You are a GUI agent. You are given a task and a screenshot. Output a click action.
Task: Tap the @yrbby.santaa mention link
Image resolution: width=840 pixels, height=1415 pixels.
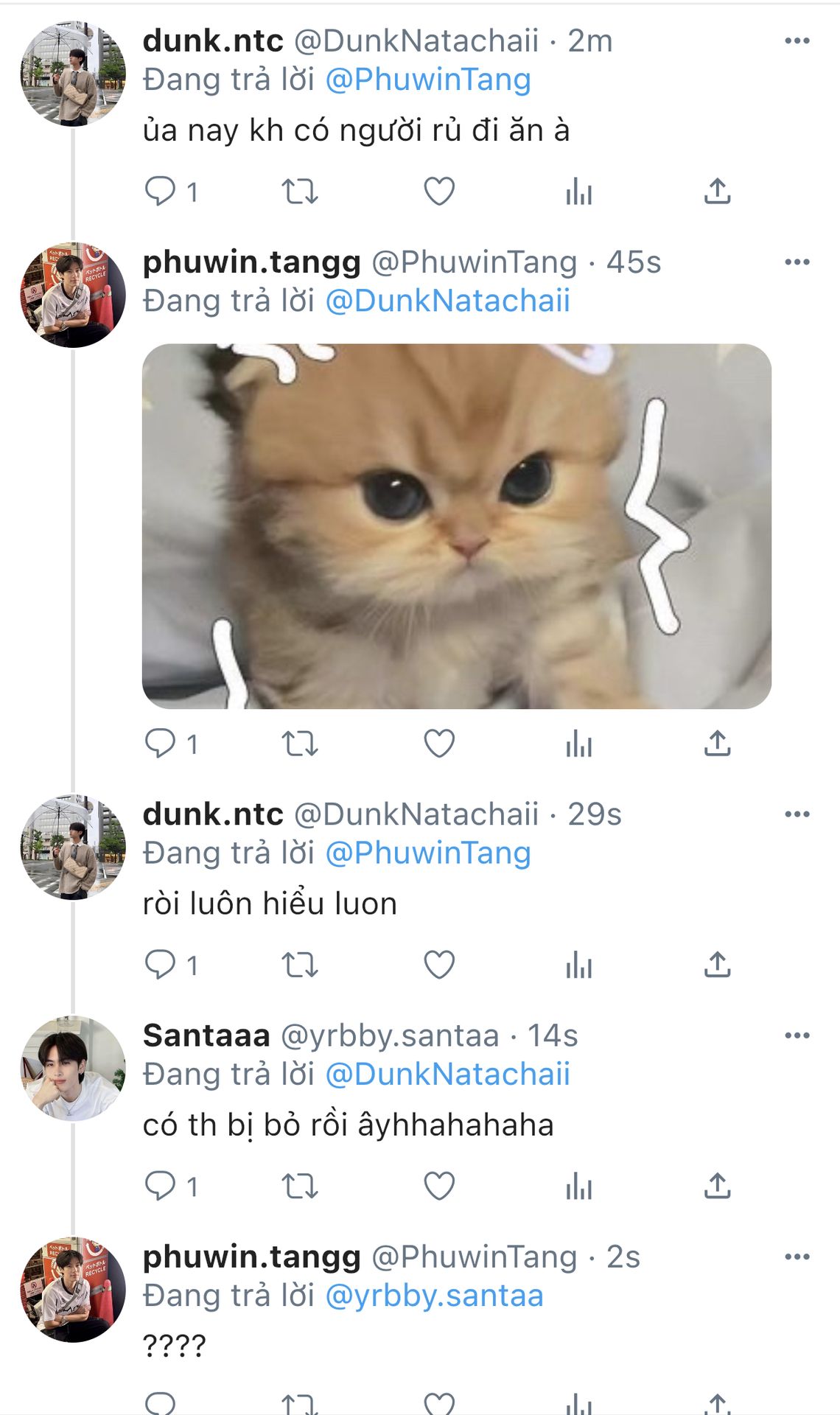pos(435,1296)
